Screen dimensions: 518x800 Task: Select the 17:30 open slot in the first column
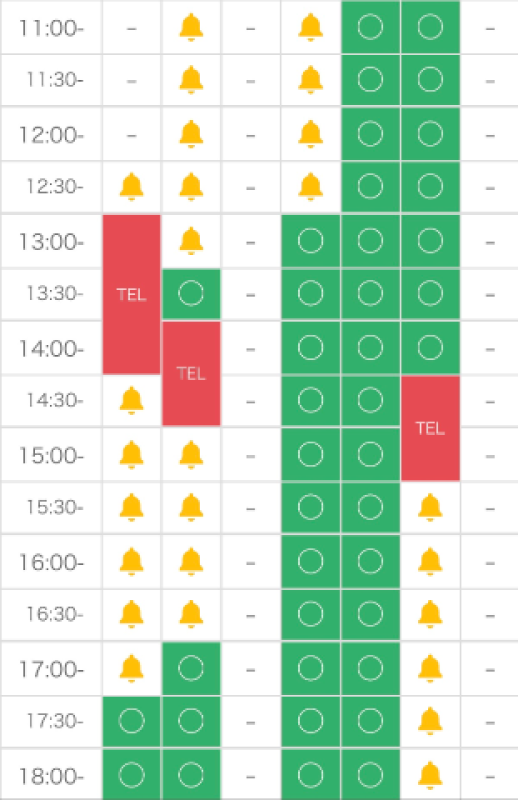pyautogui.click(x=131, y=721)
